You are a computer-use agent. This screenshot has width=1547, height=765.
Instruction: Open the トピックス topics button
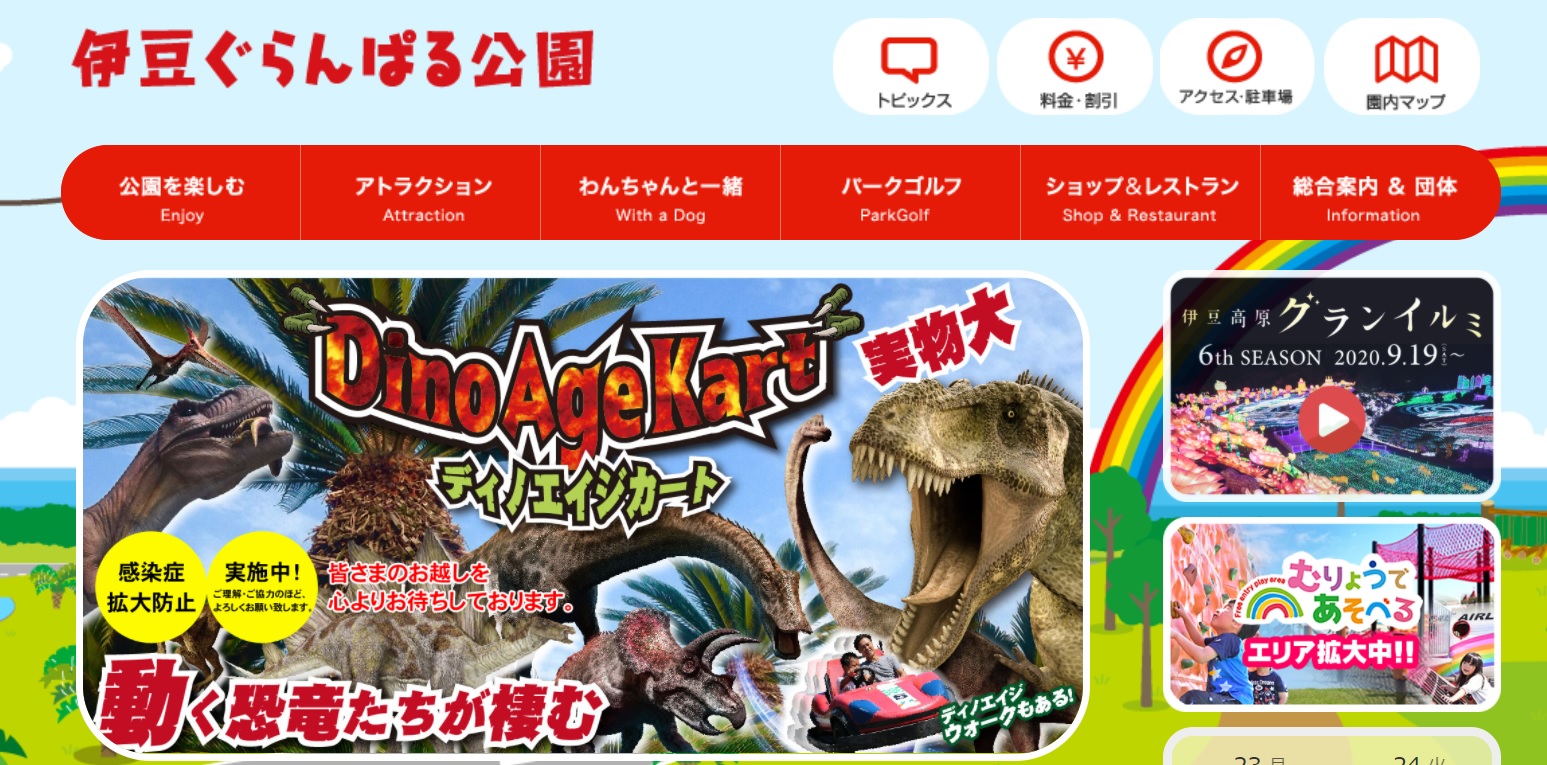coord(910,67)
